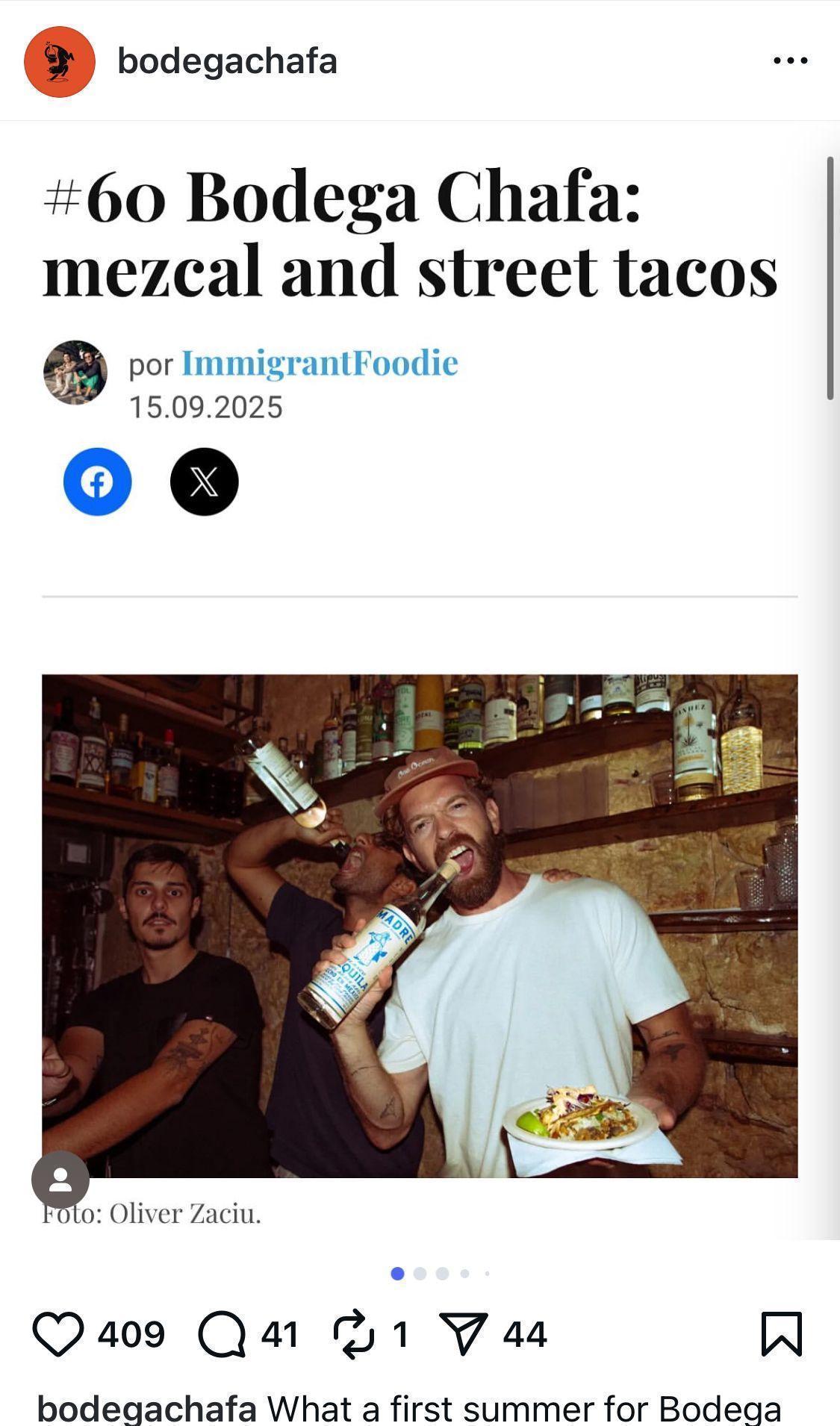Share the post via the paper plane icon
840x1426 pixels.
point(464,1333)
